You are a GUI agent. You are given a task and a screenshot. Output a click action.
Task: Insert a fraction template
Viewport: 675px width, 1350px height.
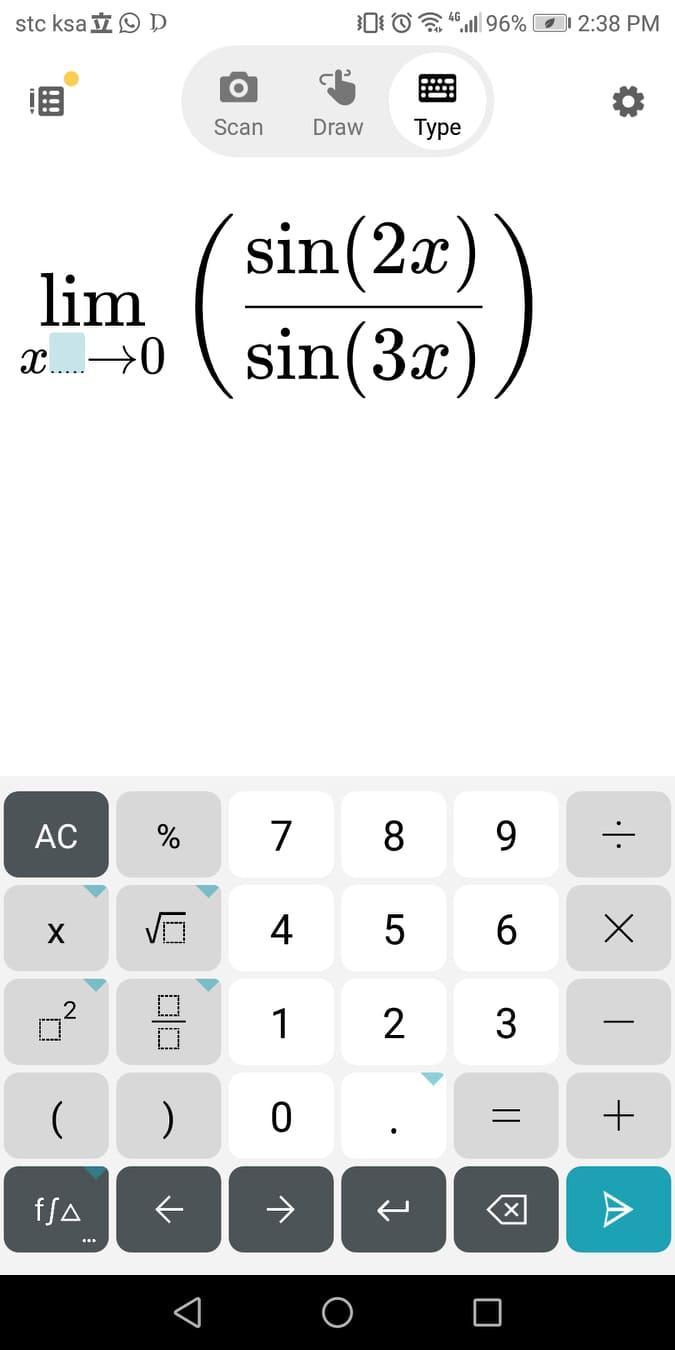pyautogui.click(x=169, y=1022)
